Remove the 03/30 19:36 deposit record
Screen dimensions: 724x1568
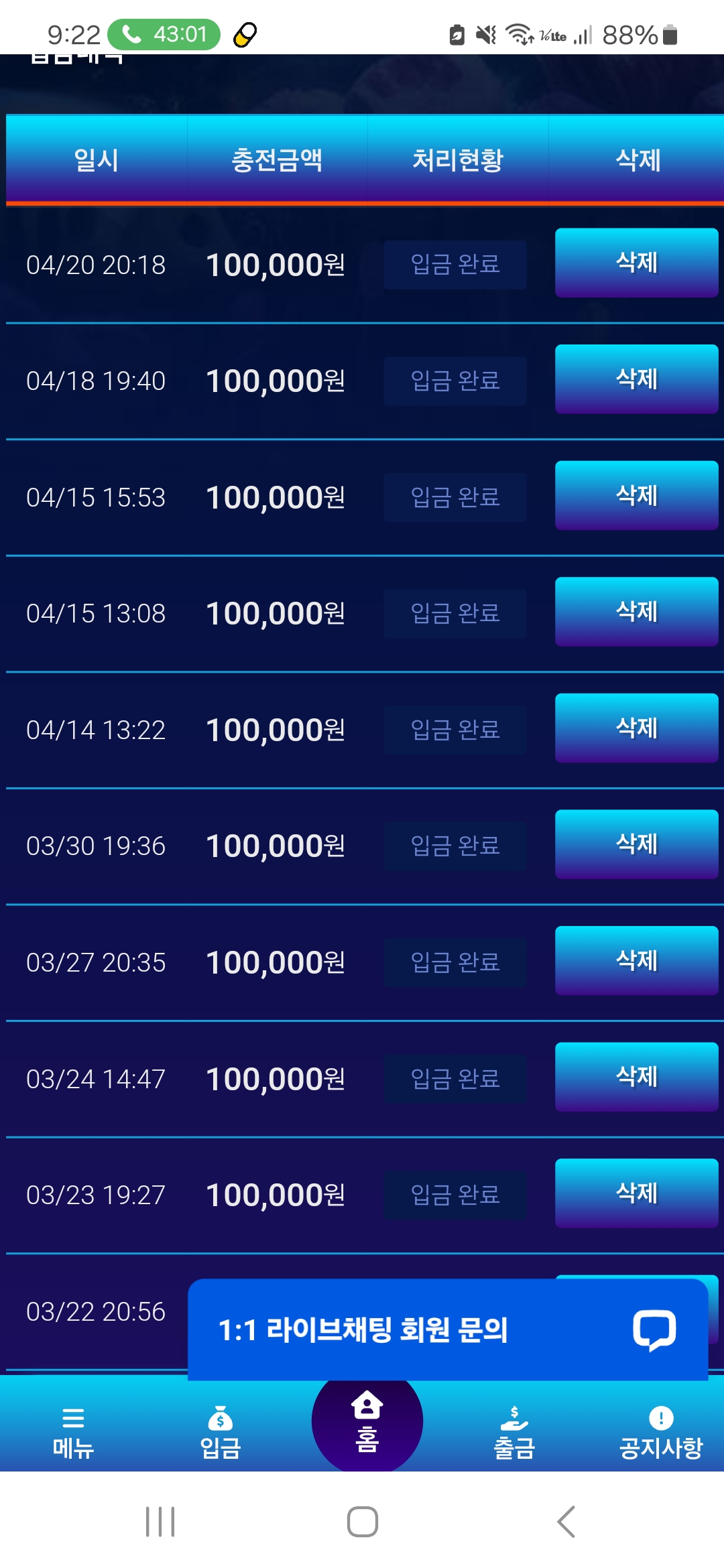pyautogui.click(x=636, y=844)
